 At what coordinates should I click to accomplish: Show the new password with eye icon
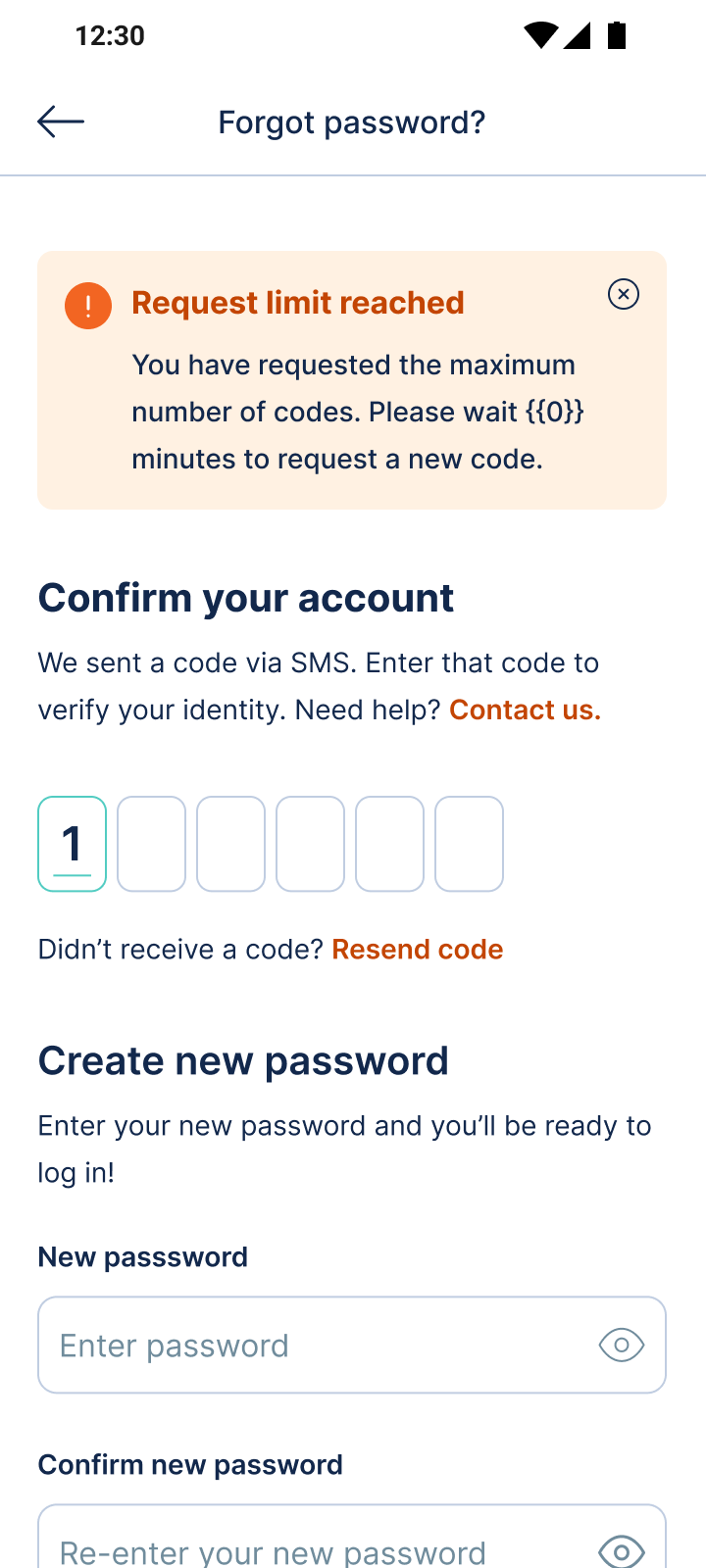tap(622, 1345)
